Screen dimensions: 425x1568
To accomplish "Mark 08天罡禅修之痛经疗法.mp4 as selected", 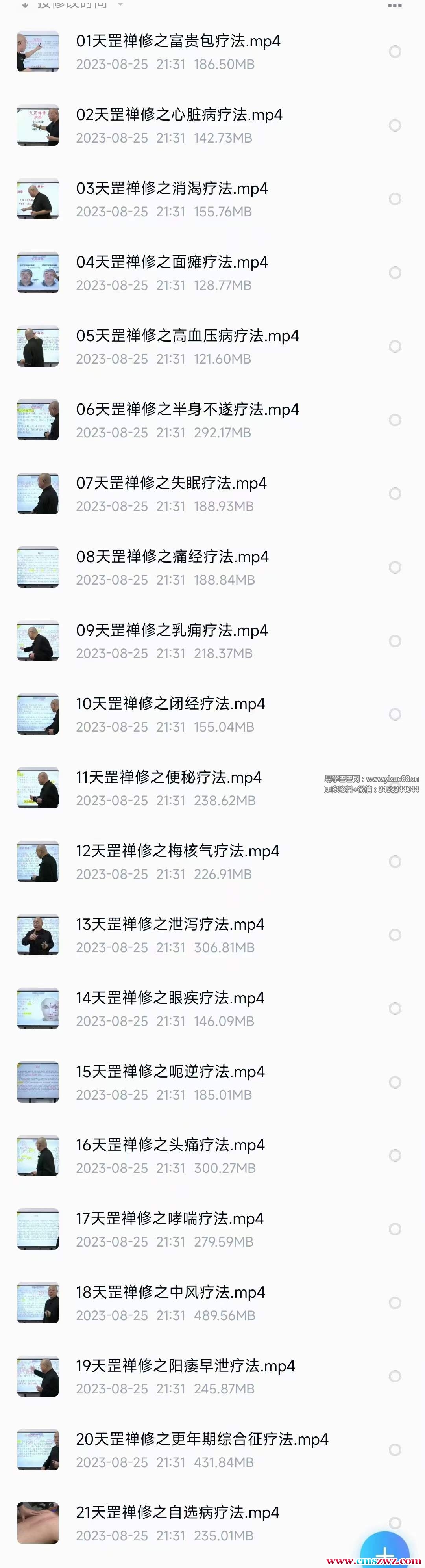I will click(x=395, y=567).
